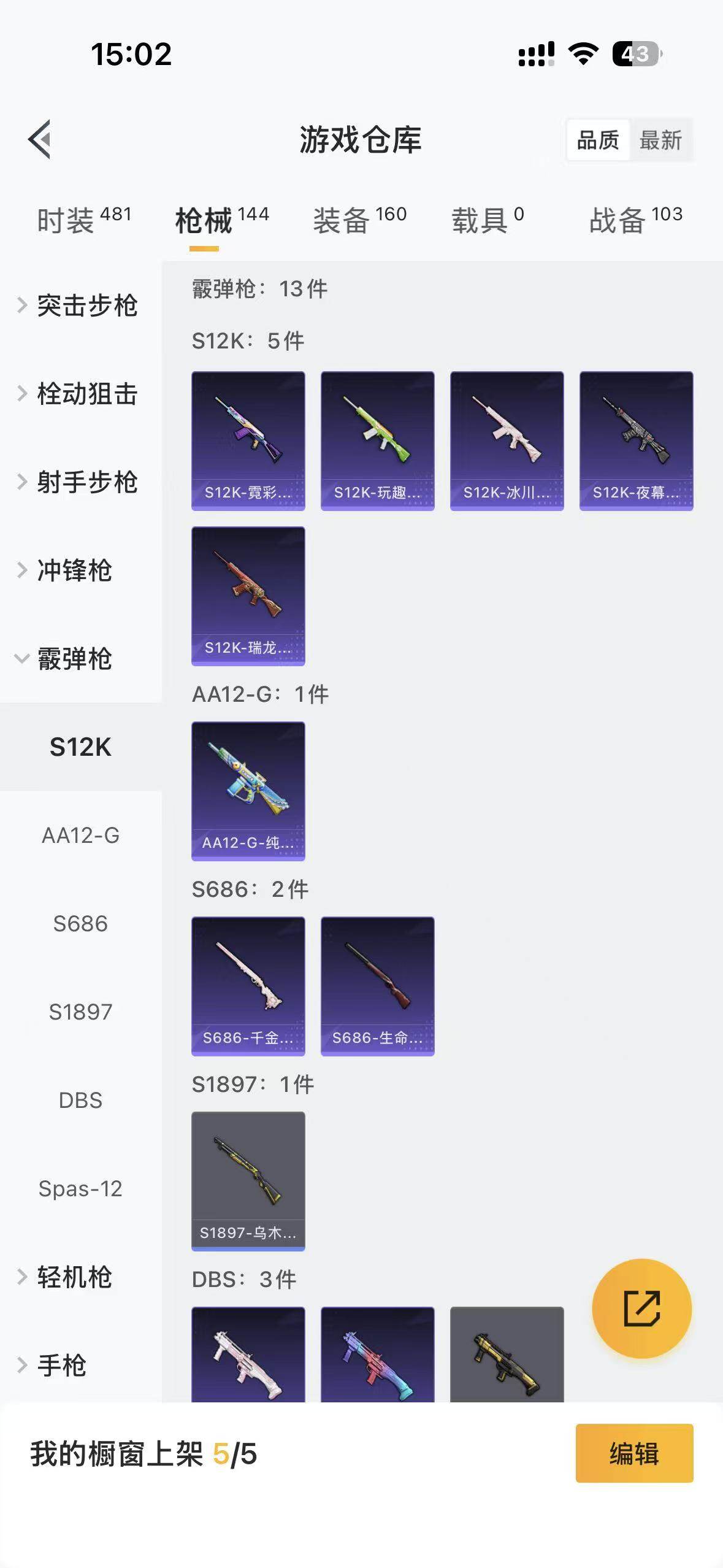Open the AA12-G-纯 skin item
The height and width of the screenshot is (1568, 723).
tap(248, 791)
